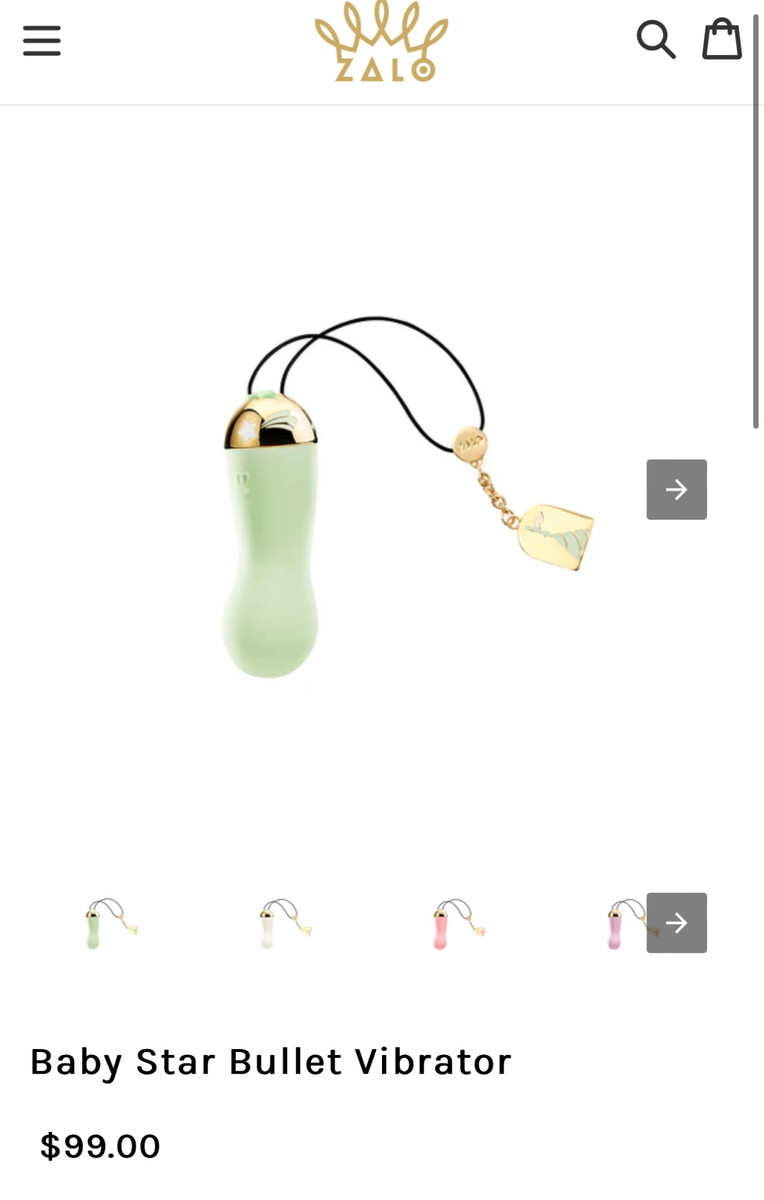Open the shopping cart
This screenshot has height=1200, width=764.
721,40
